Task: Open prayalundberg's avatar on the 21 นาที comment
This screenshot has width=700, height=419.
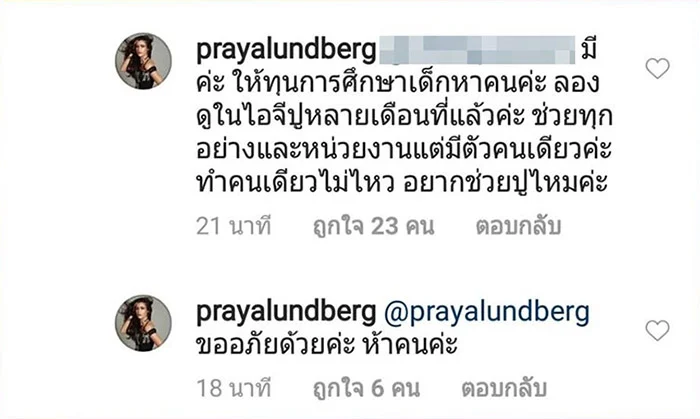Action: coord(146,61)
